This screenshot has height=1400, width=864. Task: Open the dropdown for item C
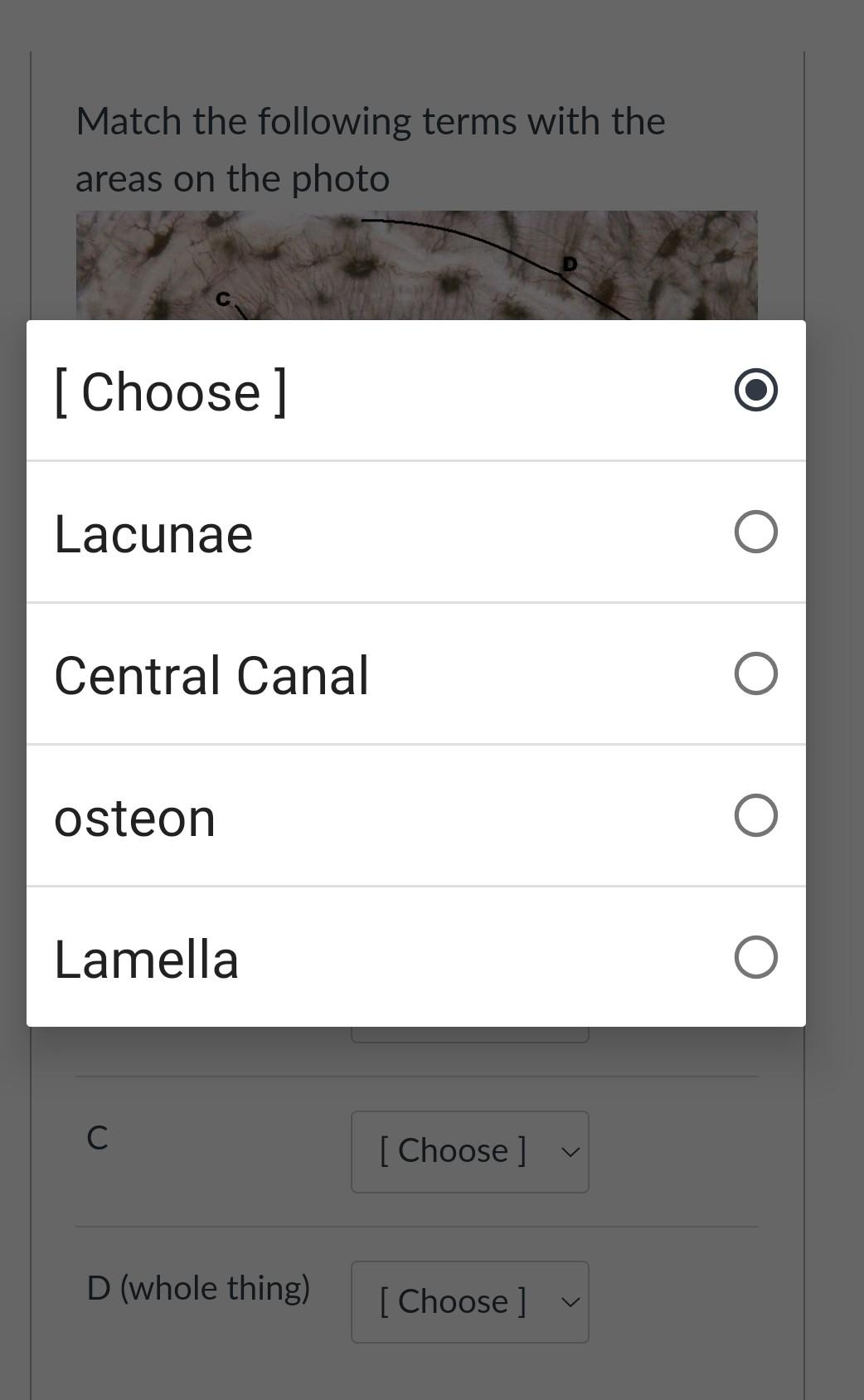(469, 1151)
